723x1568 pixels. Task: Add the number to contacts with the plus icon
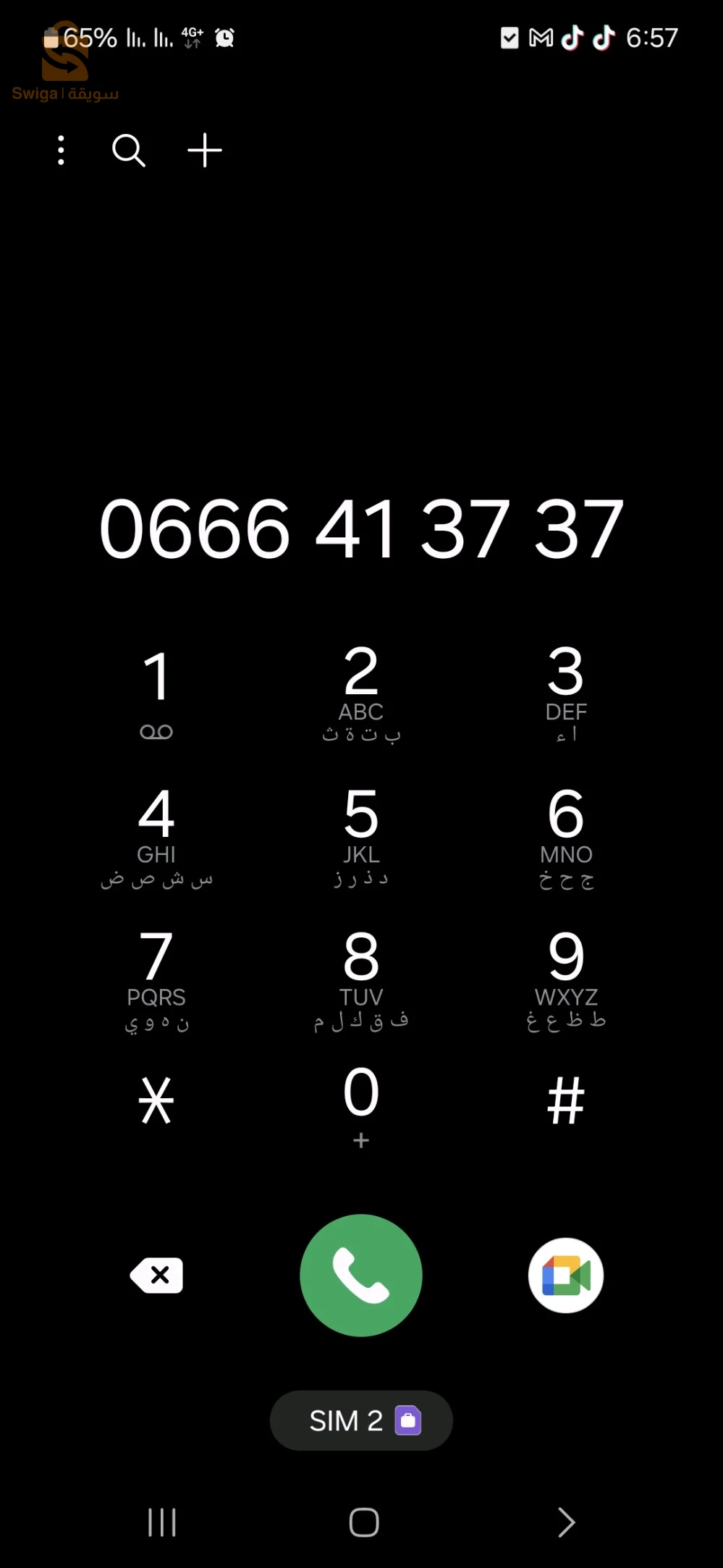point(205,151)
